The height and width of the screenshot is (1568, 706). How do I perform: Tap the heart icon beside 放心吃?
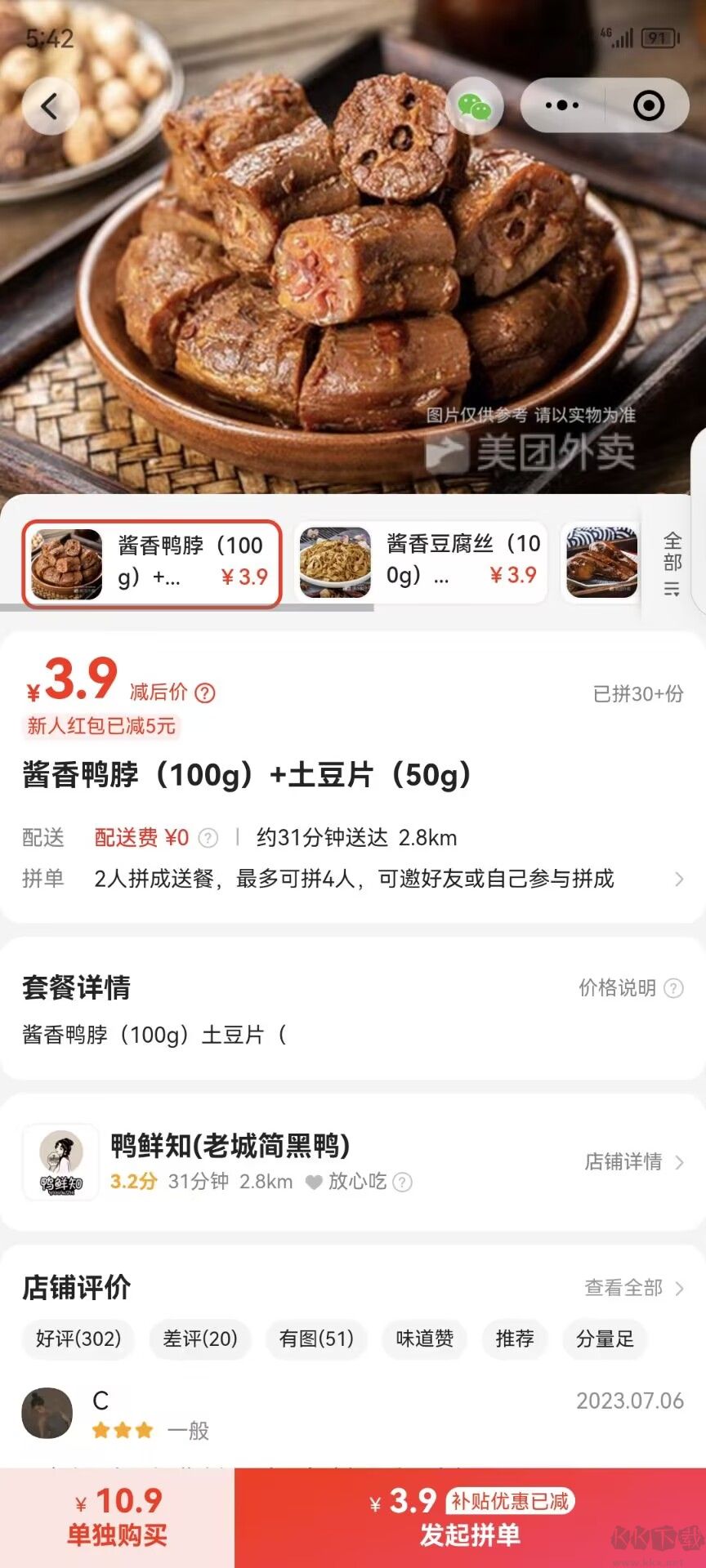313,1182
